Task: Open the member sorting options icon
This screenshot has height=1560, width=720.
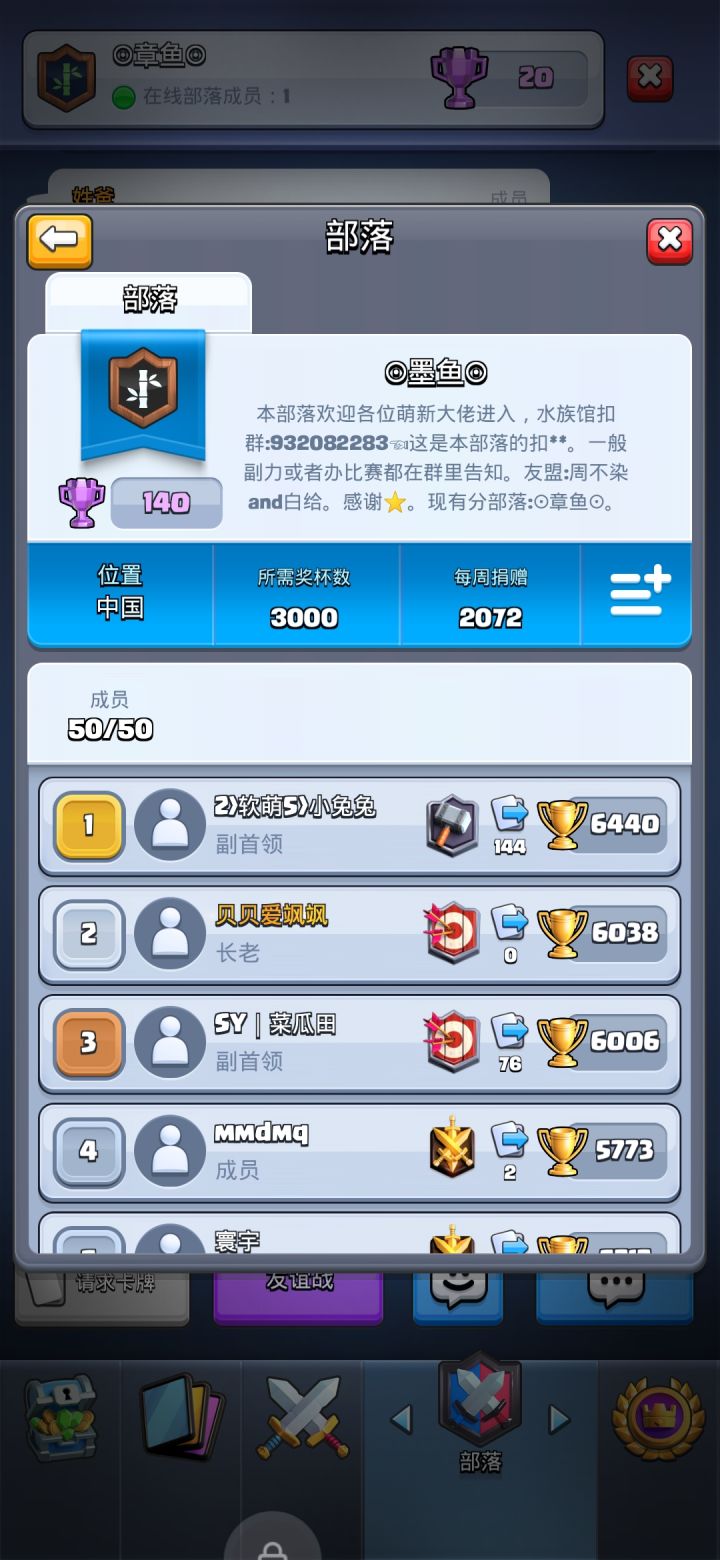Action: [637, 593]
